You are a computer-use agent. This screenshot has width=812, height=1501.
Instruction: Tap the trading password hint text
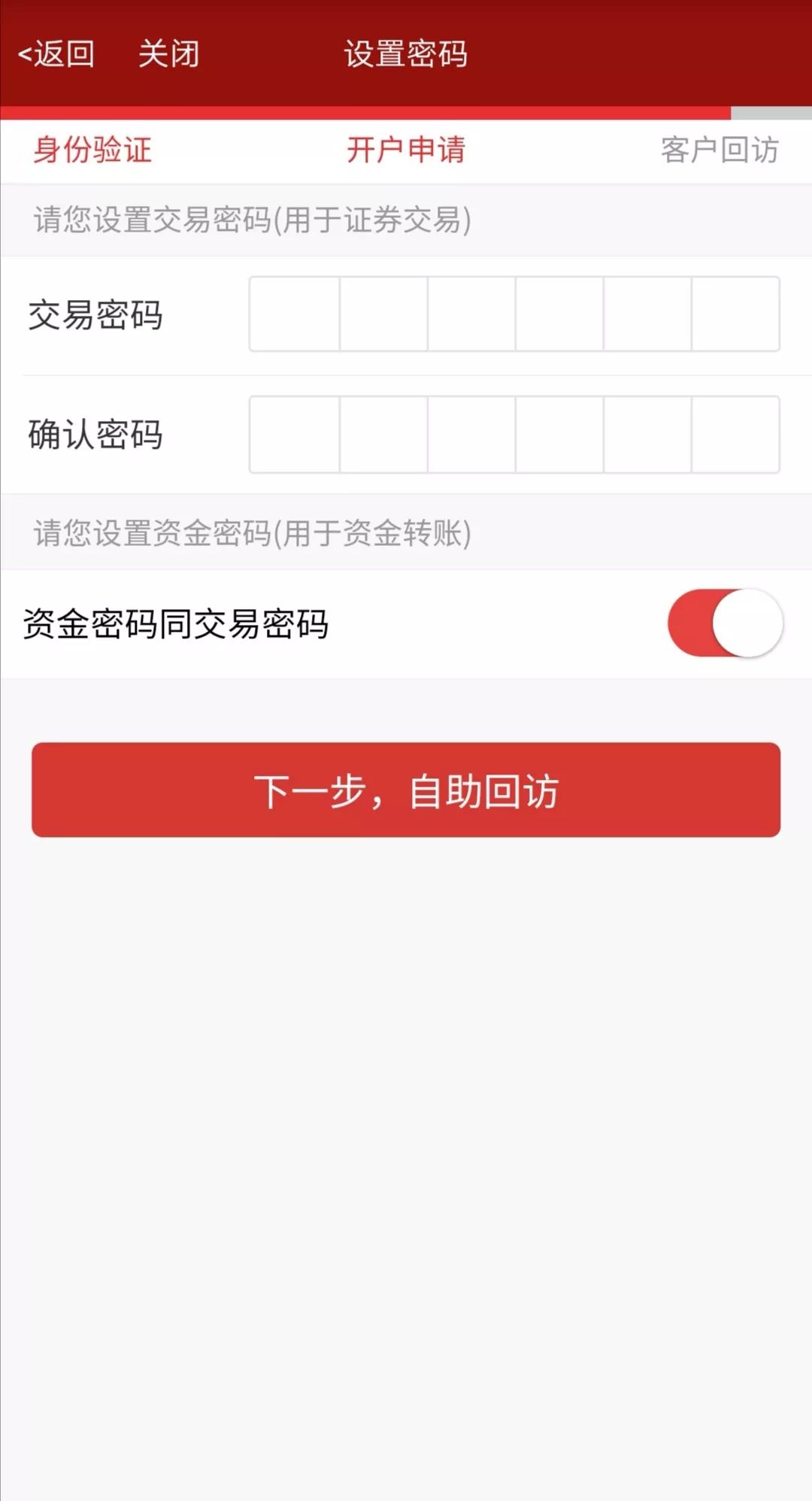(x=250, y=220)
